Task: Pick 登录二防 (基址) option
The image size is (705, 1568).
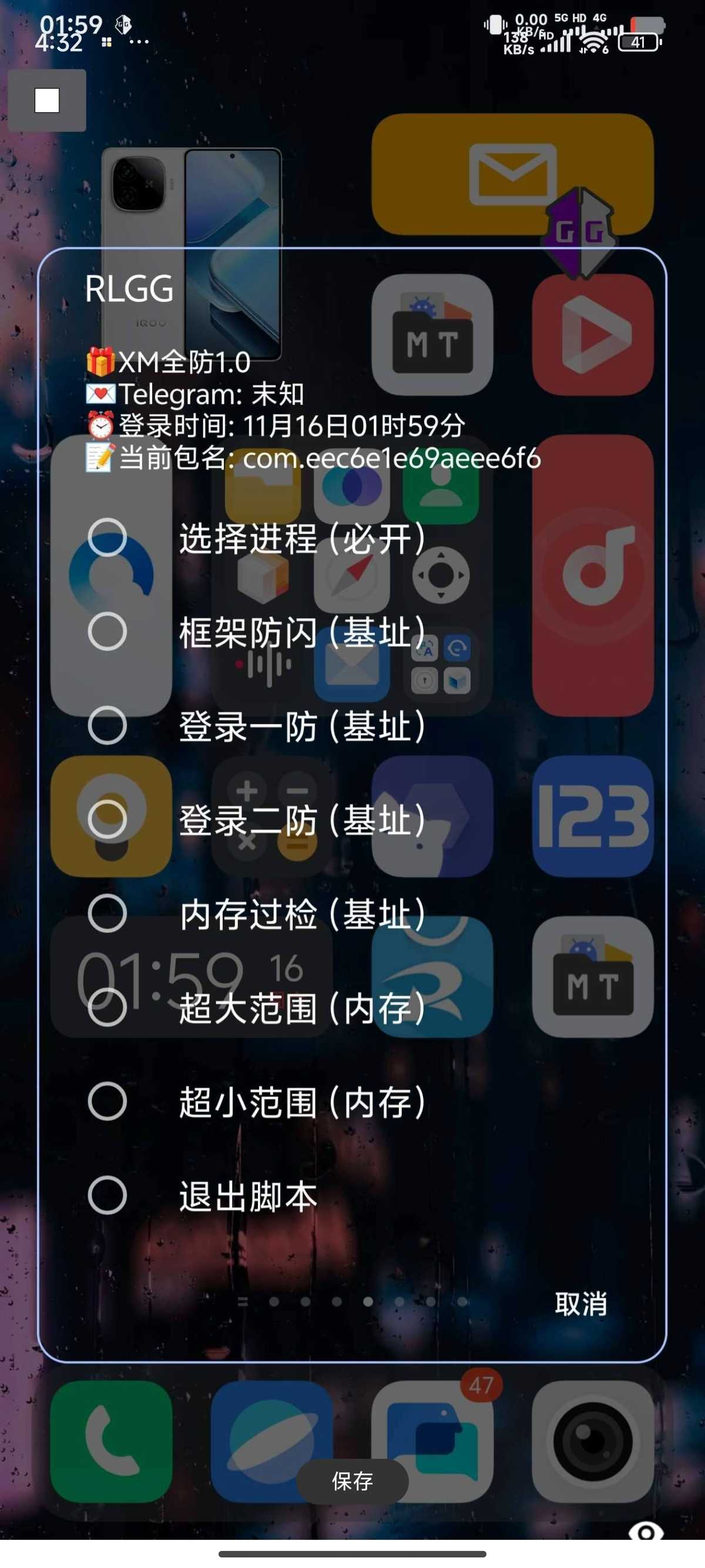Action: click(x=107, y=819)
